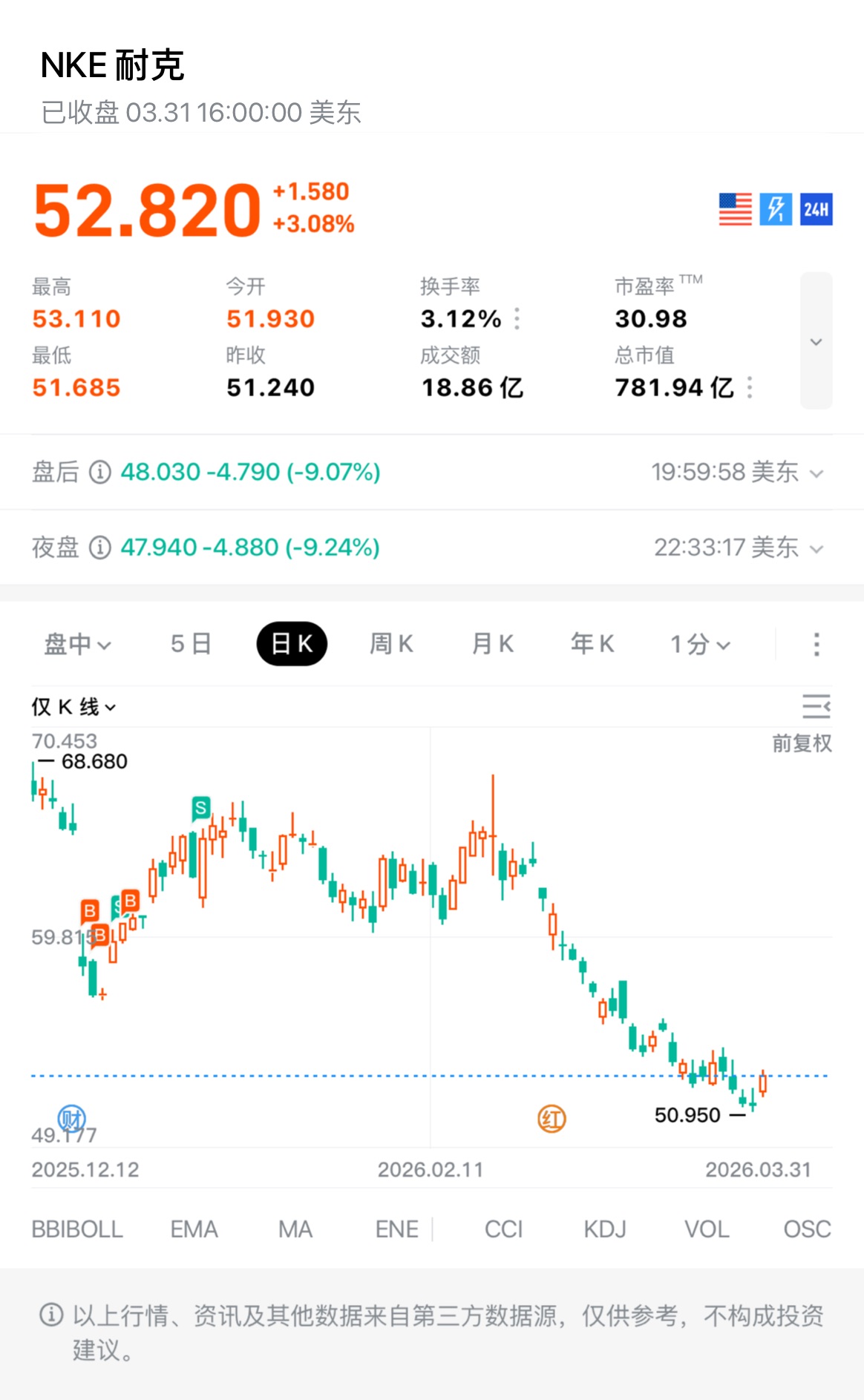Switch to 月K candlestick chart
This screenshot has height=1400, width=864.
pos(492,643)
